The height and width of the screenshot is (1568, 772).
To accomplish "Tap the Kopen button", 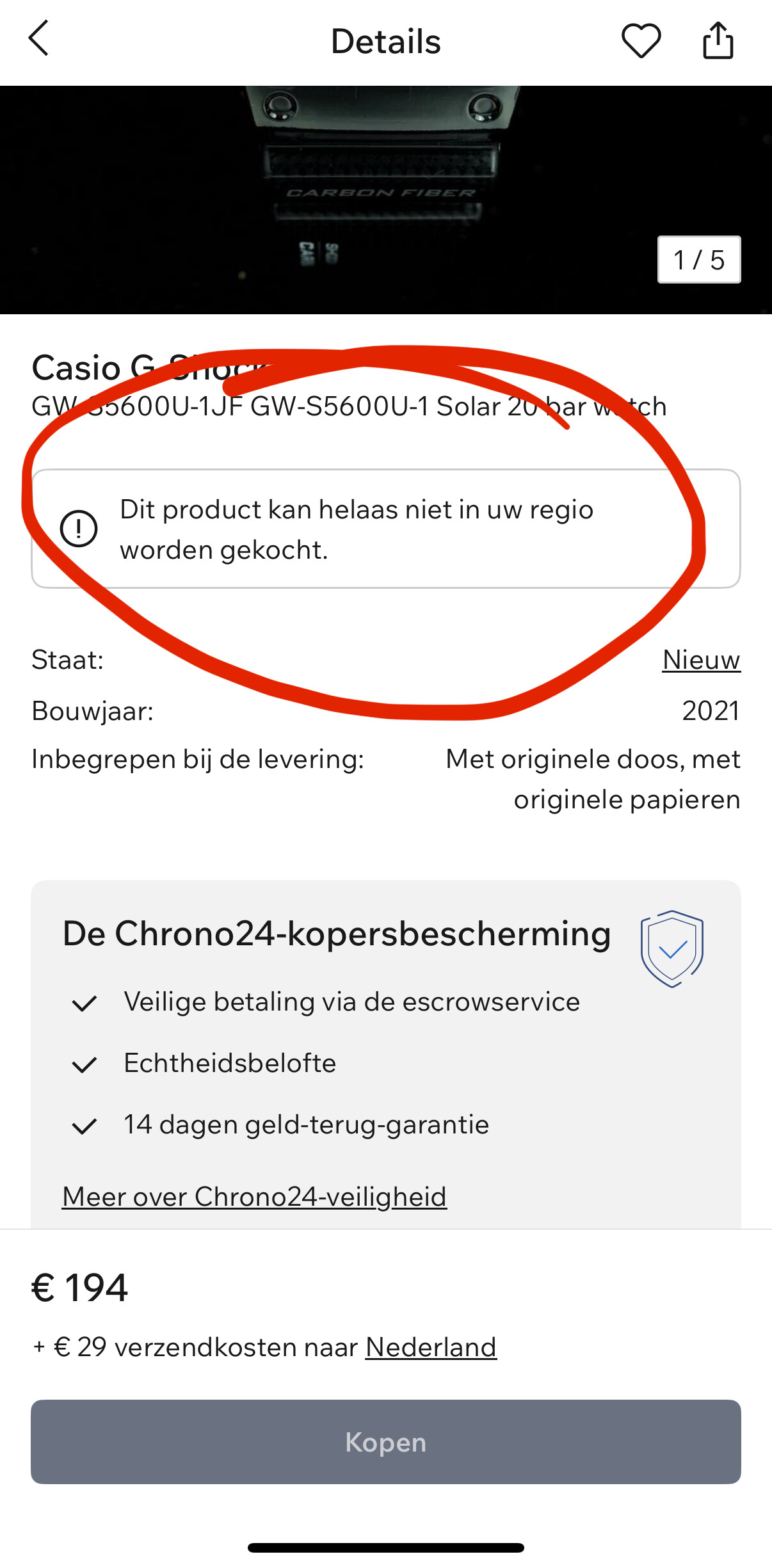I will [x=386, y=1442].
